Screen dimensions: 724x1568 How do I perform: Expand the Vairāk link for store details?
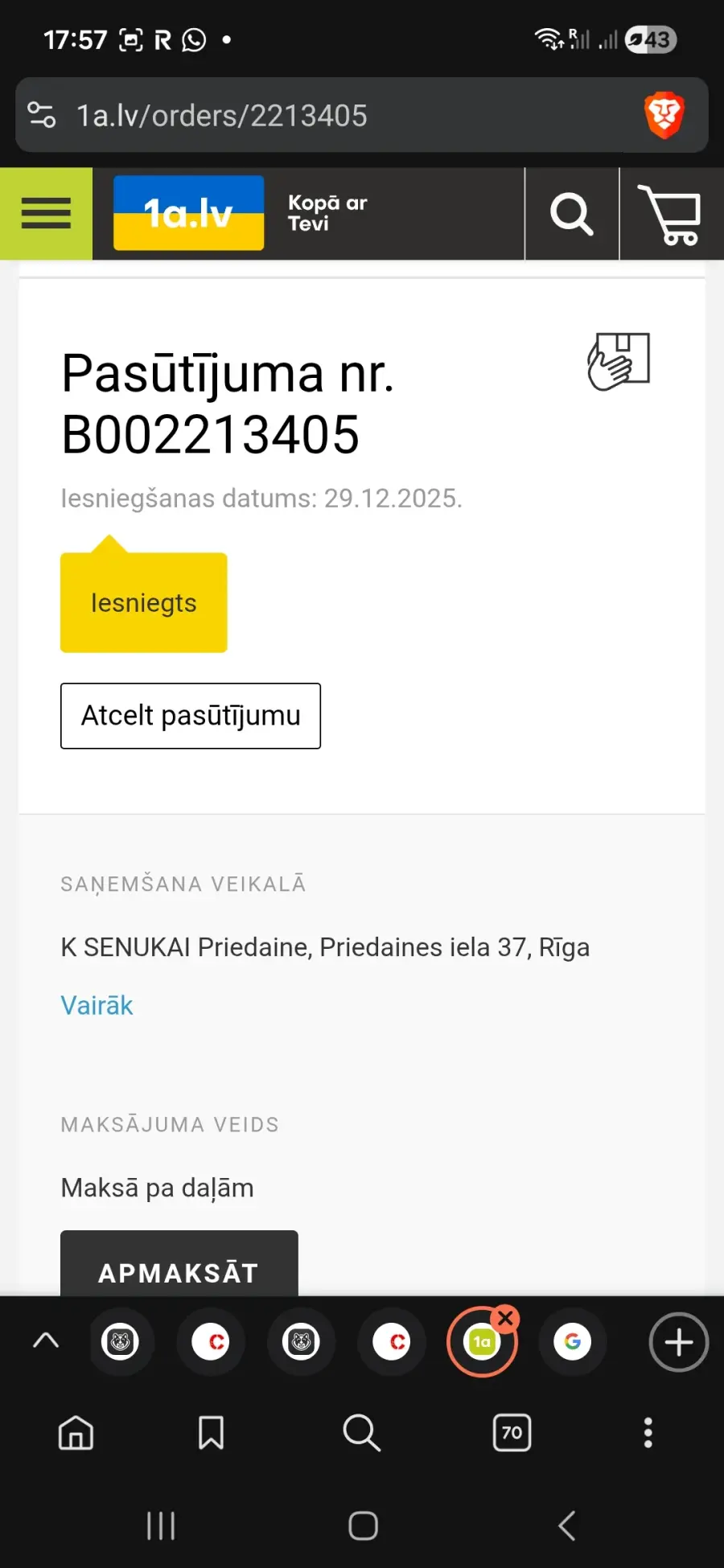click(97, 1005)
